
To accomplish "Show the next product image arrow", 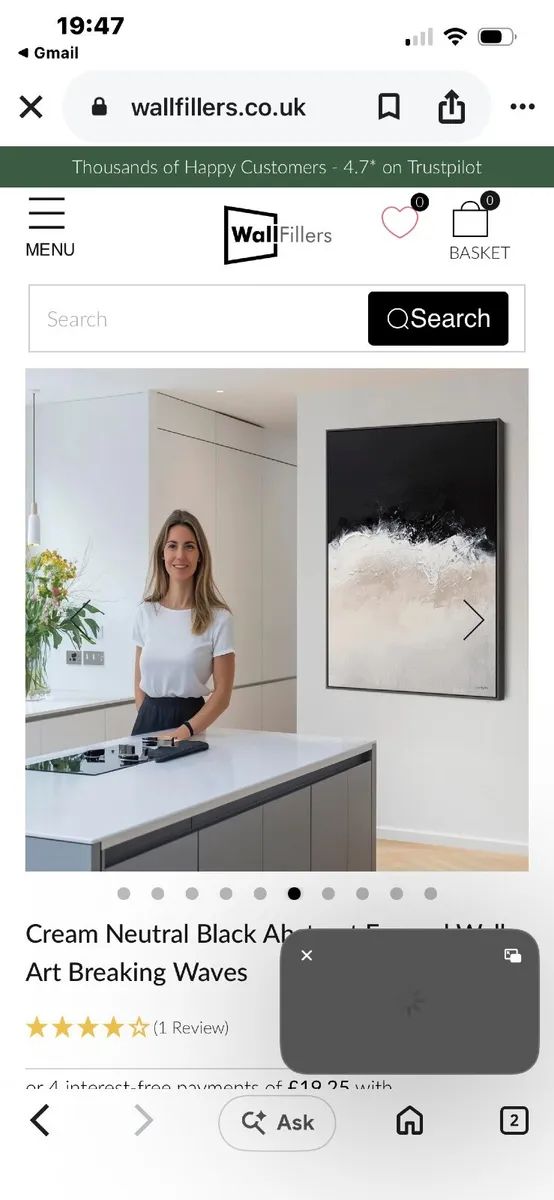I will click(x=473, y=620).
